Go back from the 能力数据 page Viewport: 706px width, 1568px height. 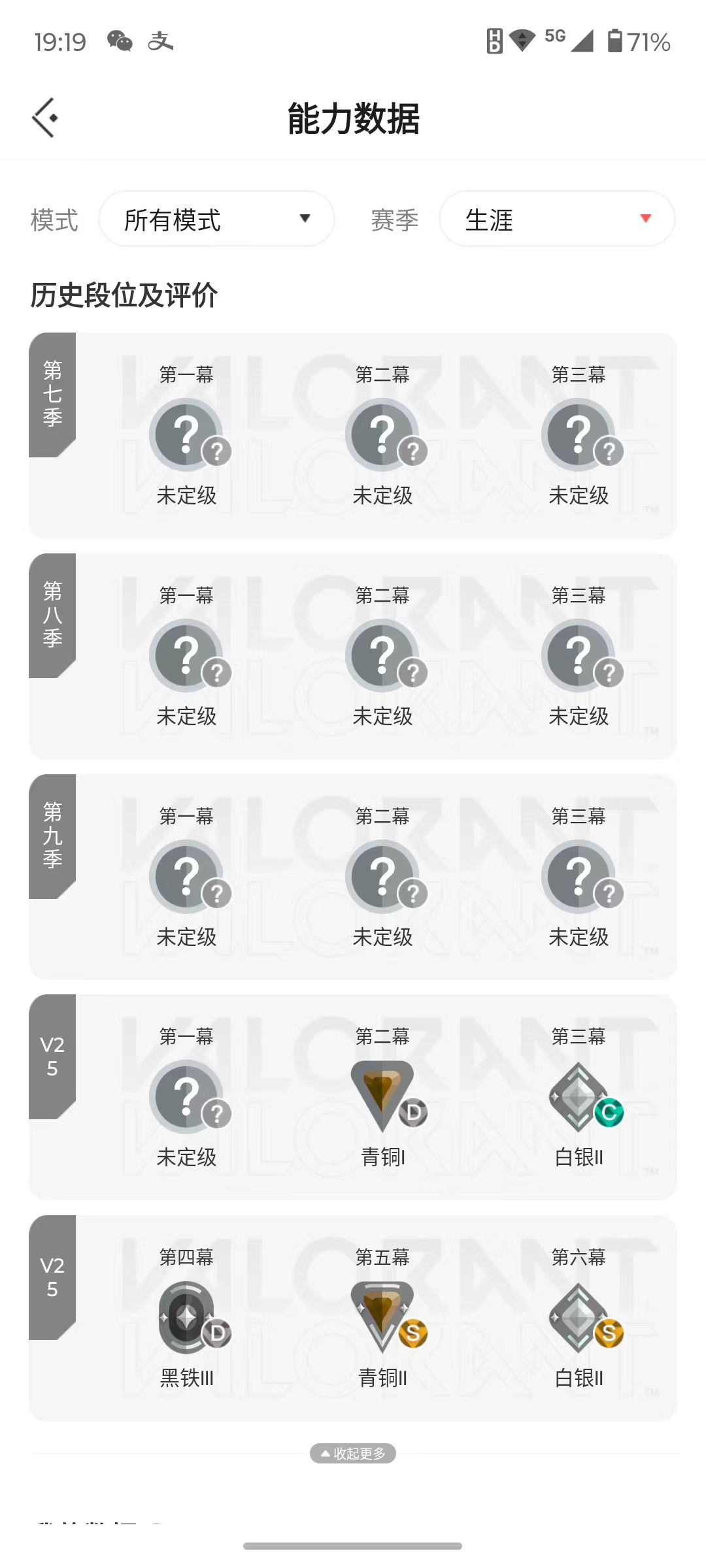(x=44, y=118)
